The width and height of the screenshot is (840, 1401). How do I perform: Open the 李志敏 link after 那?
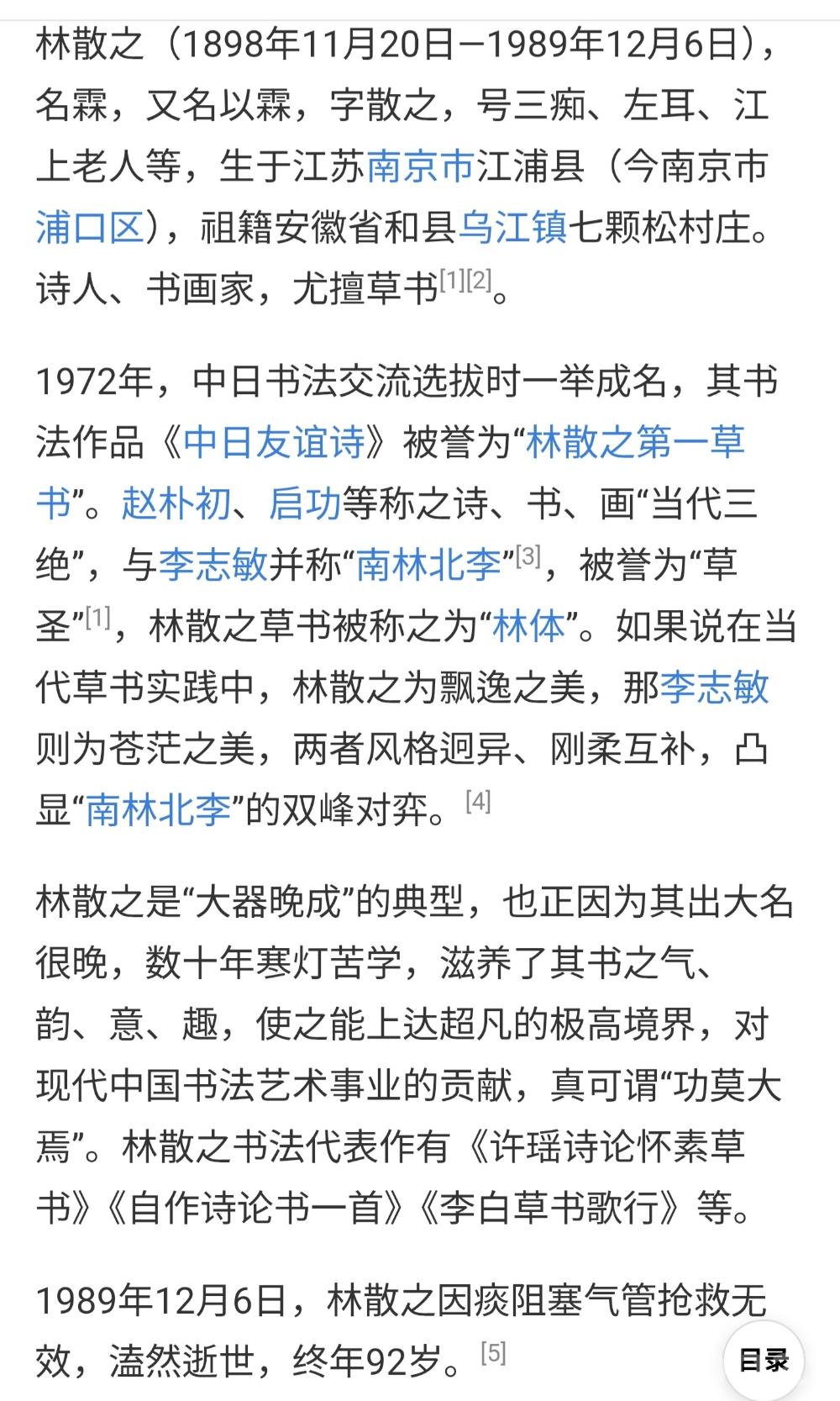coord(714,687)
